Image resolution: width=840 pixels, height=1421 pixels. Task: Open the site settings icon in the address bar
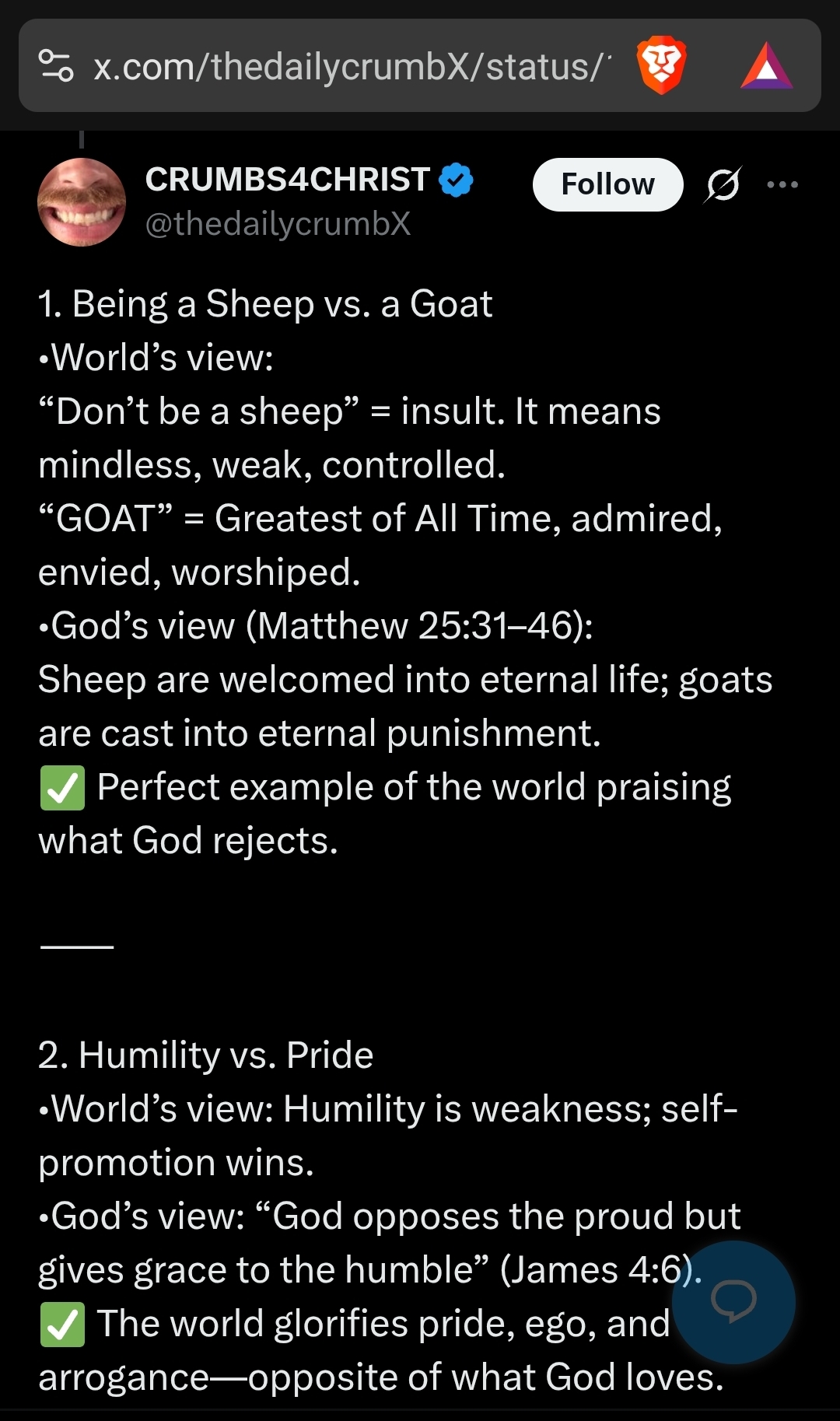point(56,66)
